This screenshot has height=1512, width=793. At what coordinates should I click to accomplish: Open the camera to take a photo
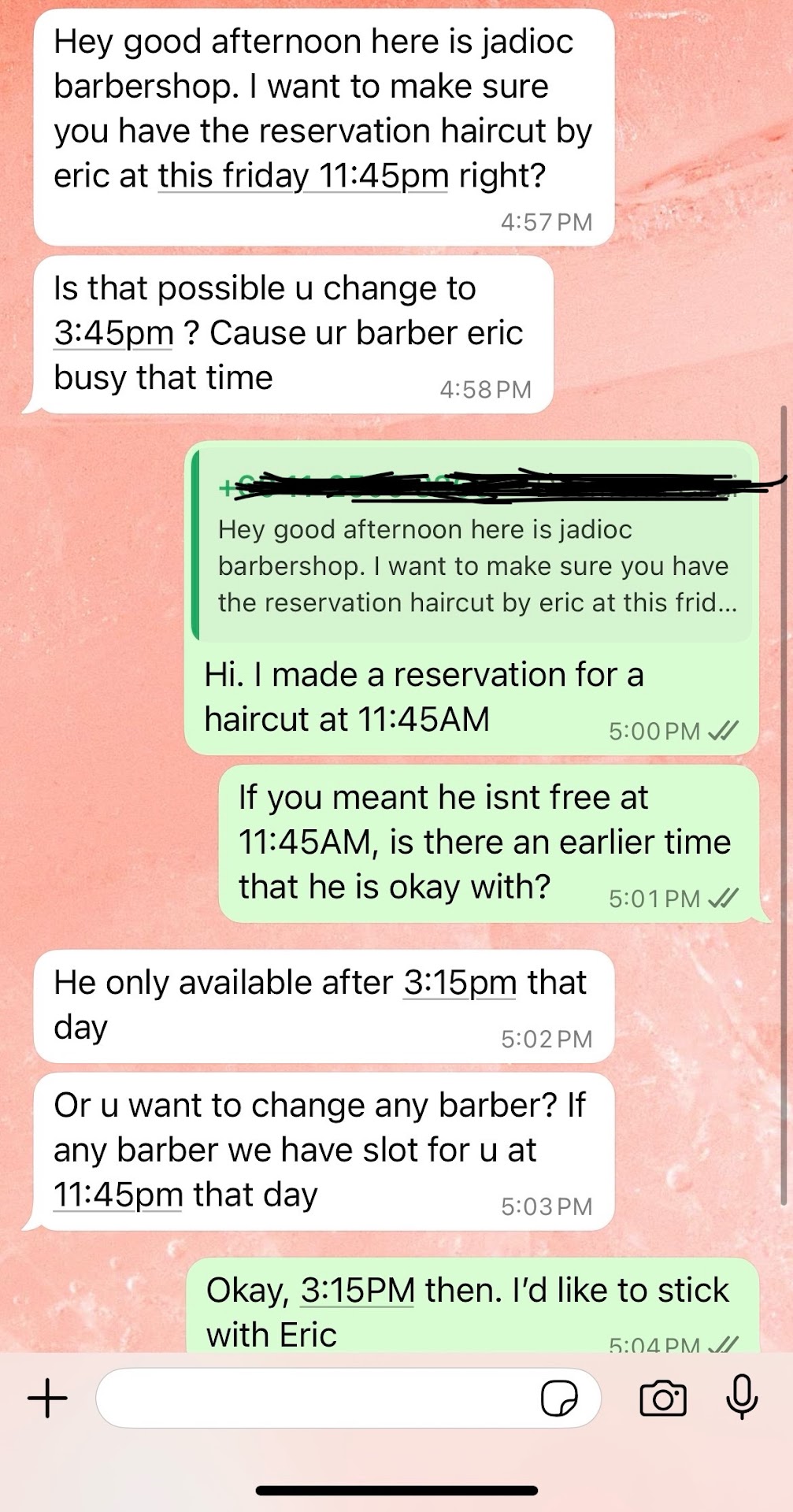coord(662,1399)
